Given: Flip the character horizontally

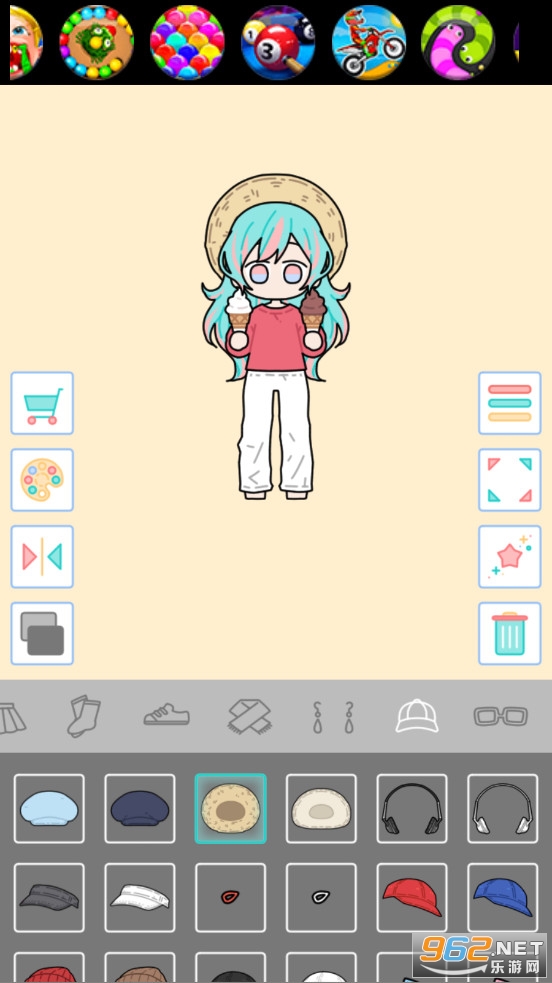Looking at the screenshot, I should pos(42,557).
